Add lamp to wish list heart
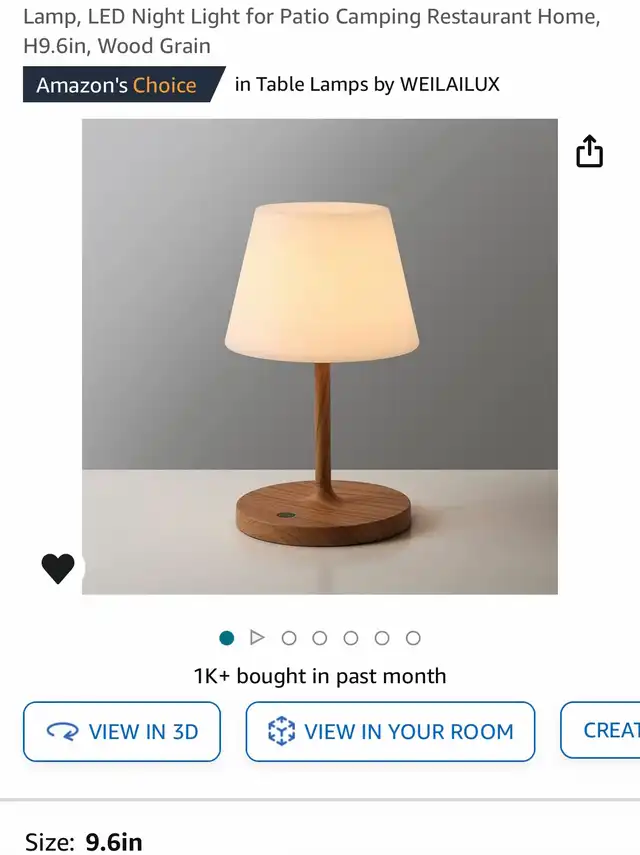This screenshot has width=640, height=855. (58, 568)
